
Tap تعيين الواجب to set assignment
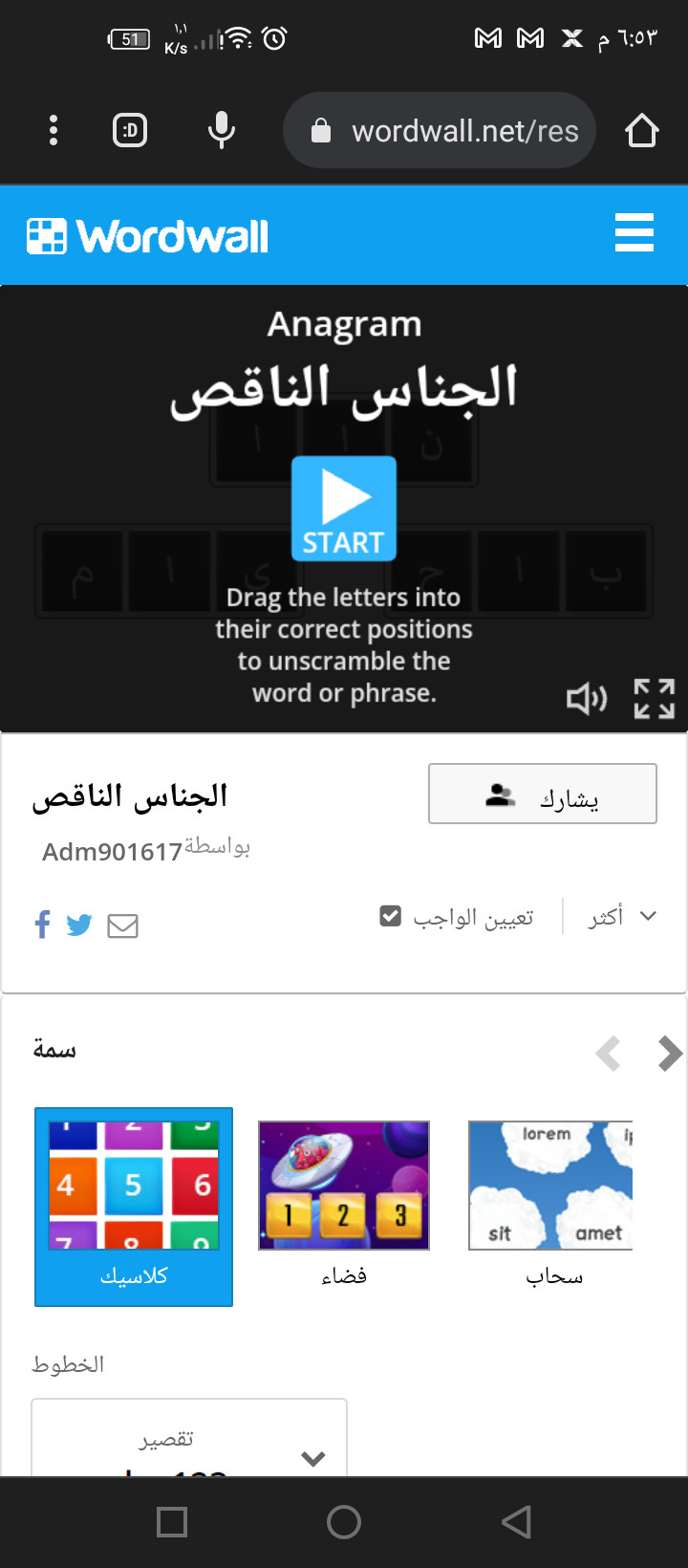tap(457, 918)
